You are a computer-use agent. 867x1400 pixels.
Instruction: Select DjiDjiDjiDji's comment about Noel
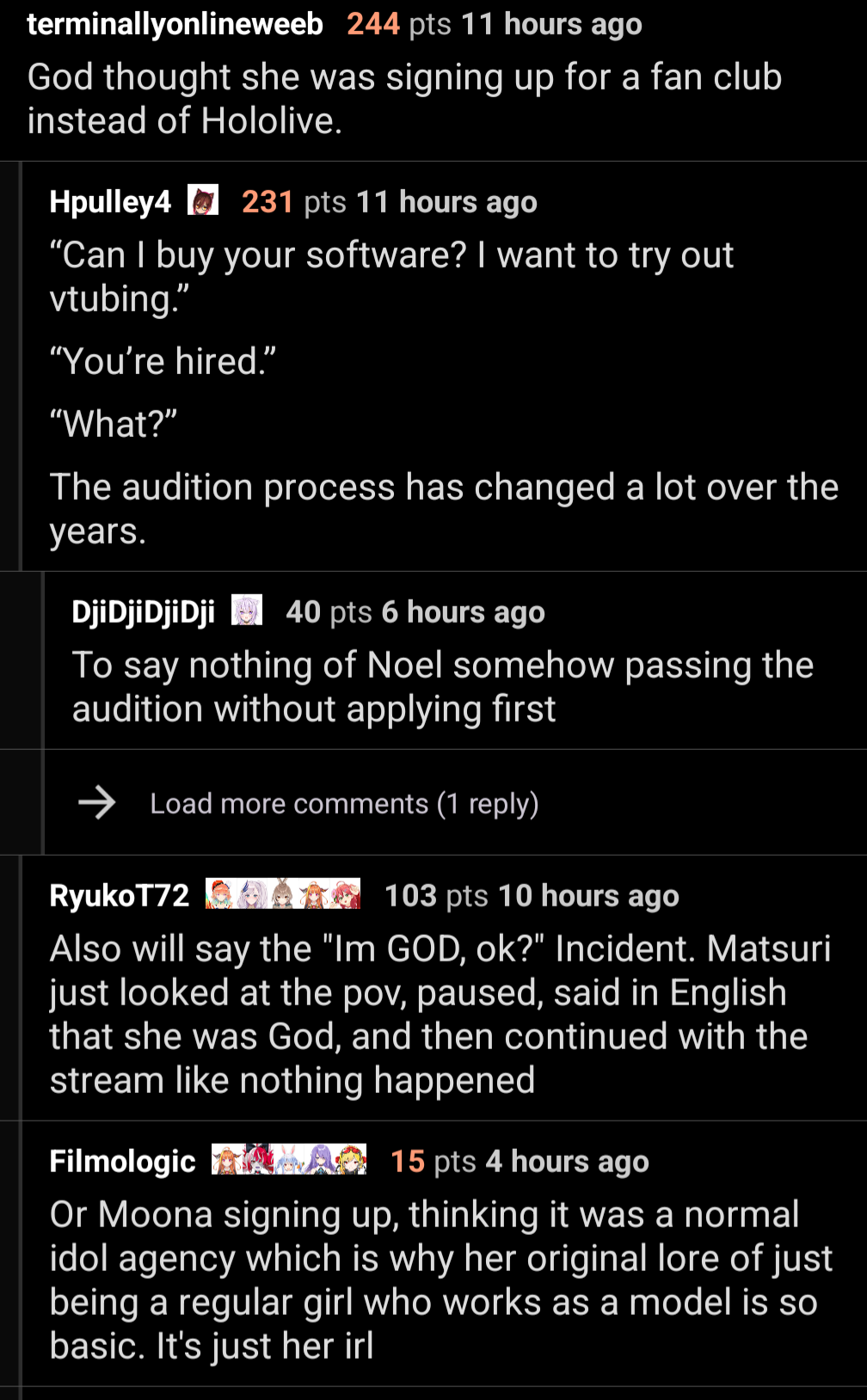[x=442, y=687]
